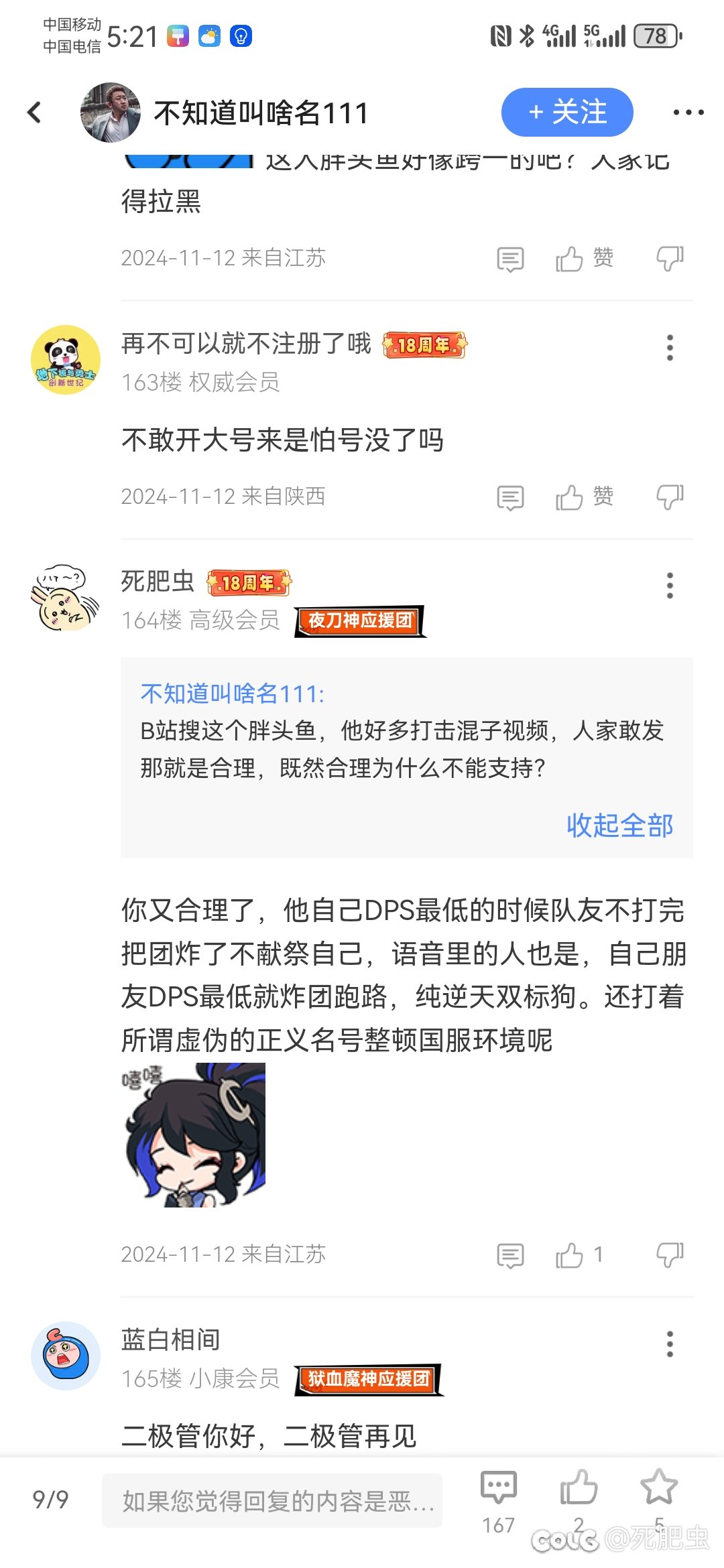Follow user with the 关注 button

click(x=567, y=113)
